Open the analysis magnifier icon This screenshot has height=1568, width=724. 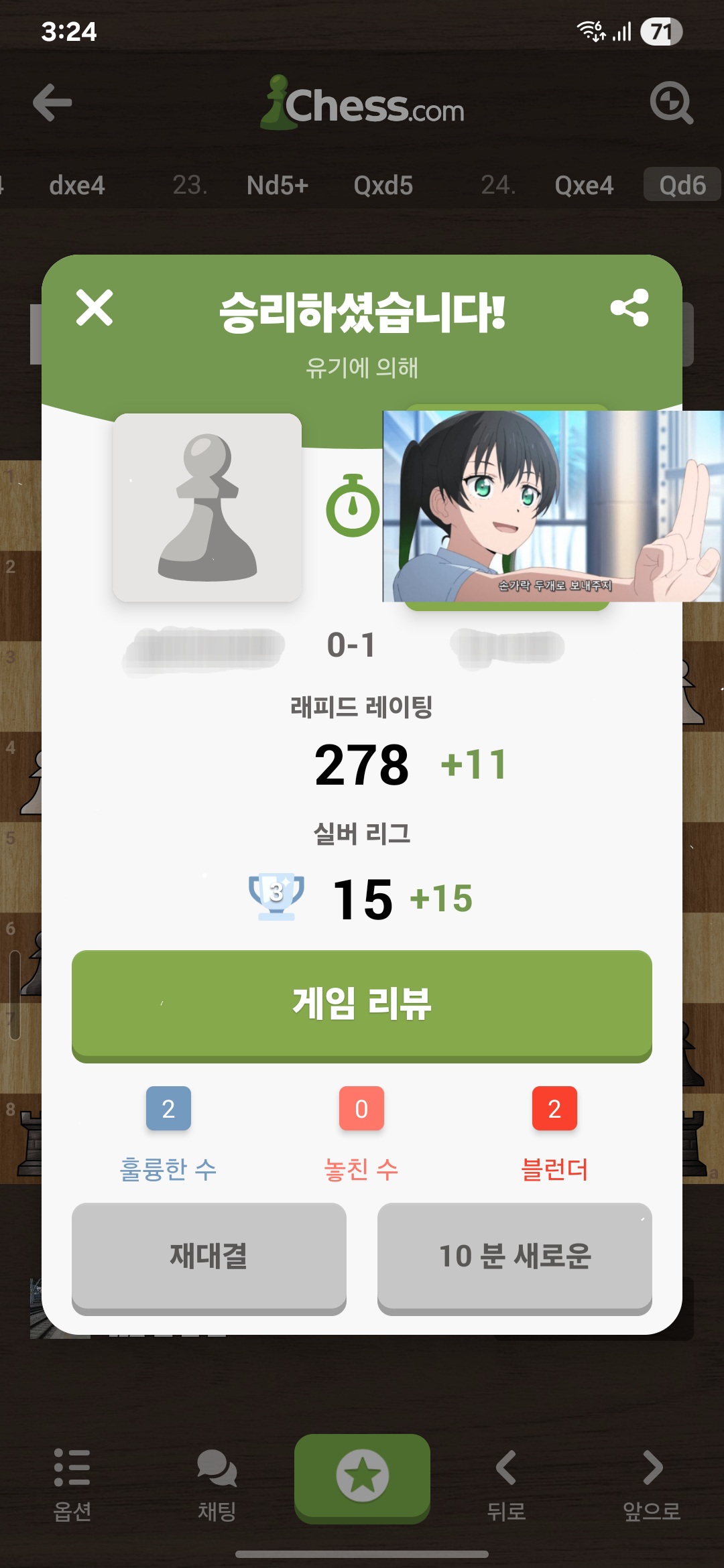point(672,103)
